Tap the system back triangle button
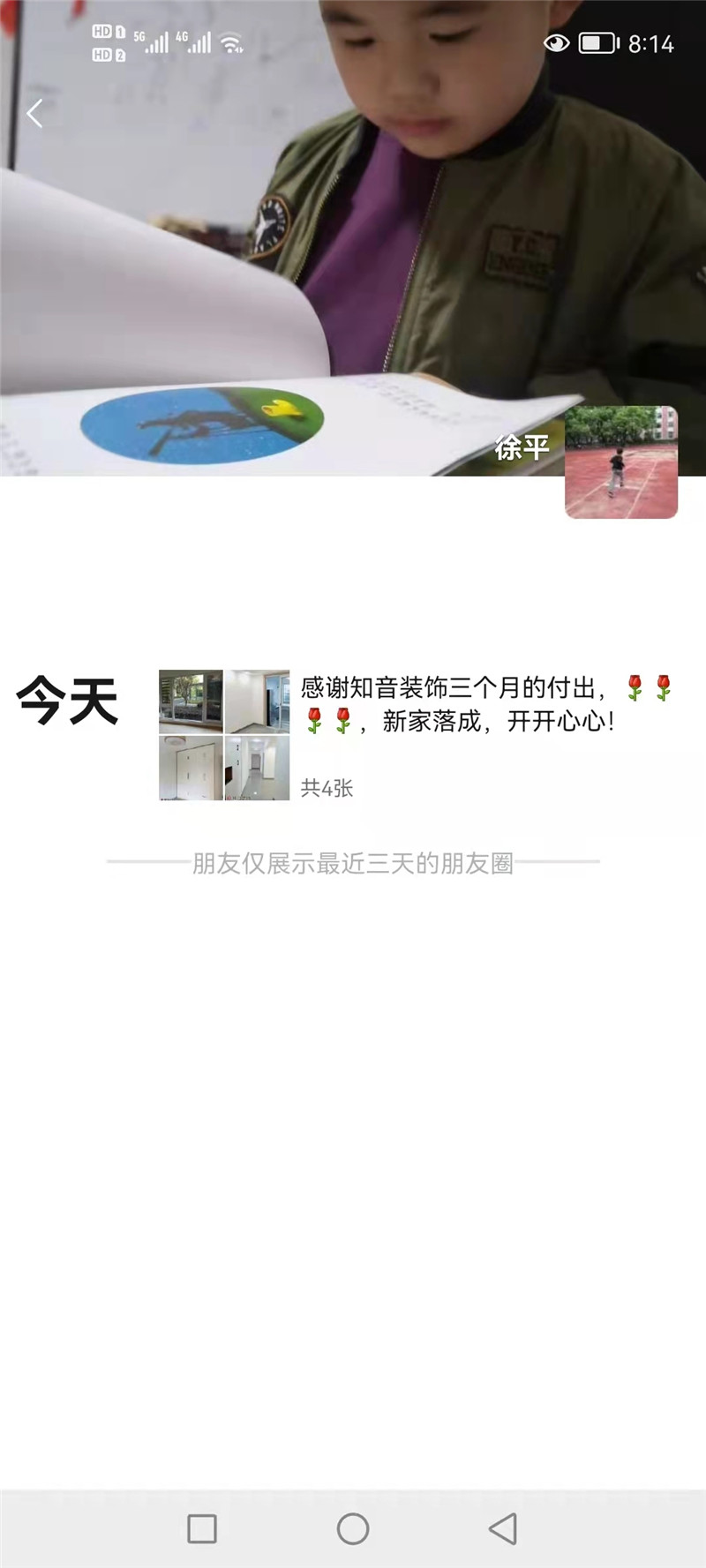The width and height of the screenshot is (706, 1568). coord(503,1529)
